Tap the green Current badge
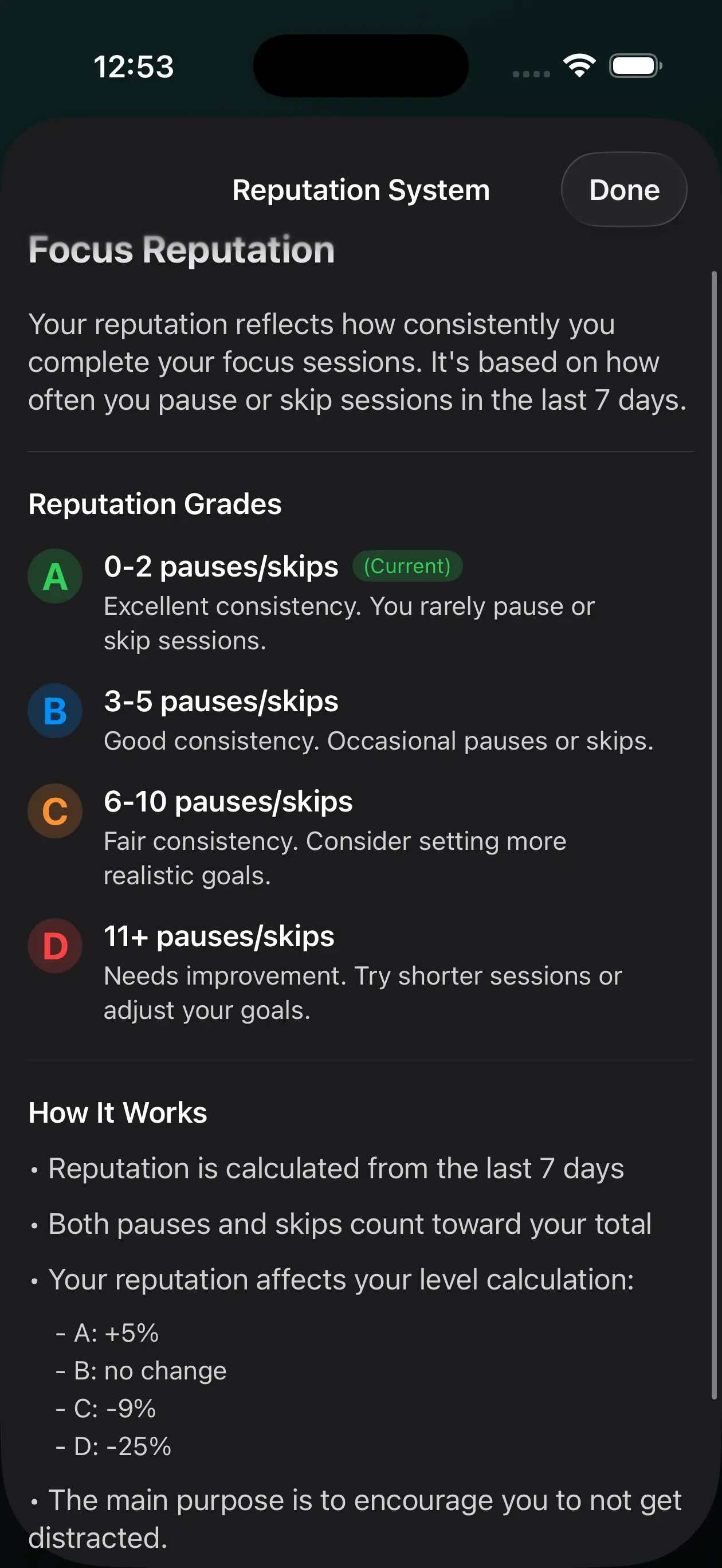The width and height of the screenshot is (722, 1568). (407, 566)
